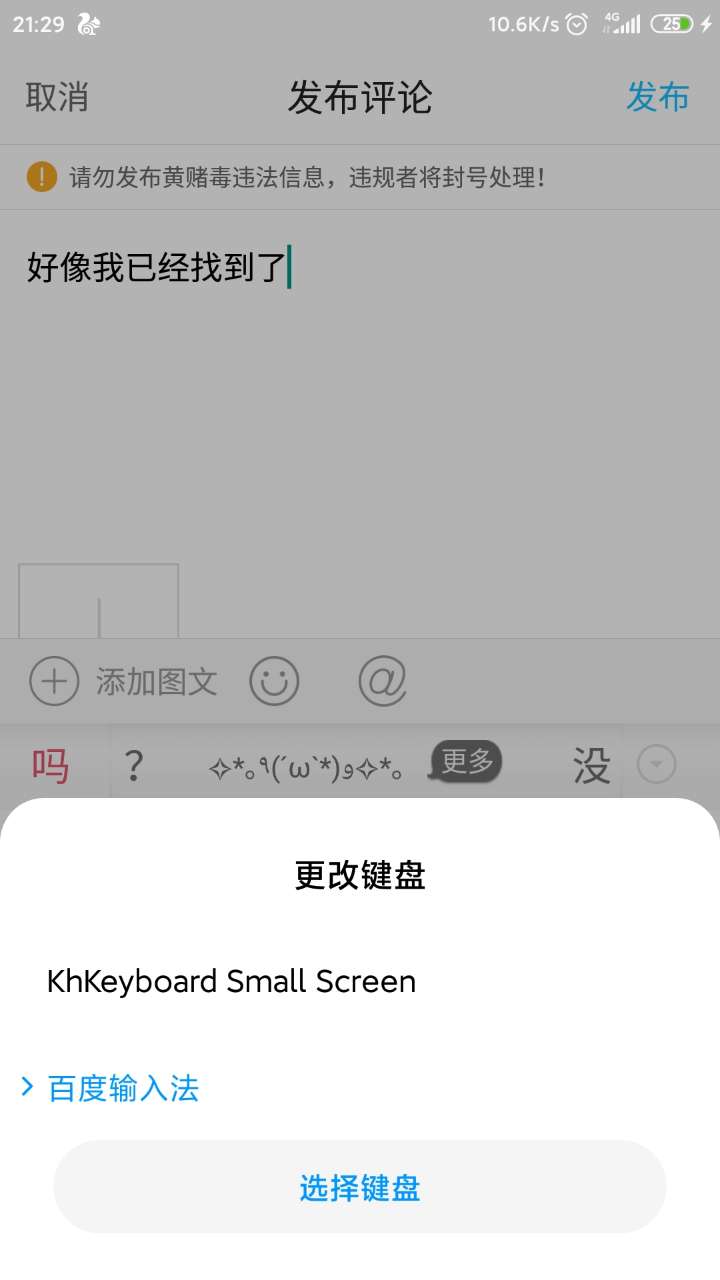The width and height of the screenshot is (720, 1280).
Task: Focus the comment text field
Action: (360, 380)
